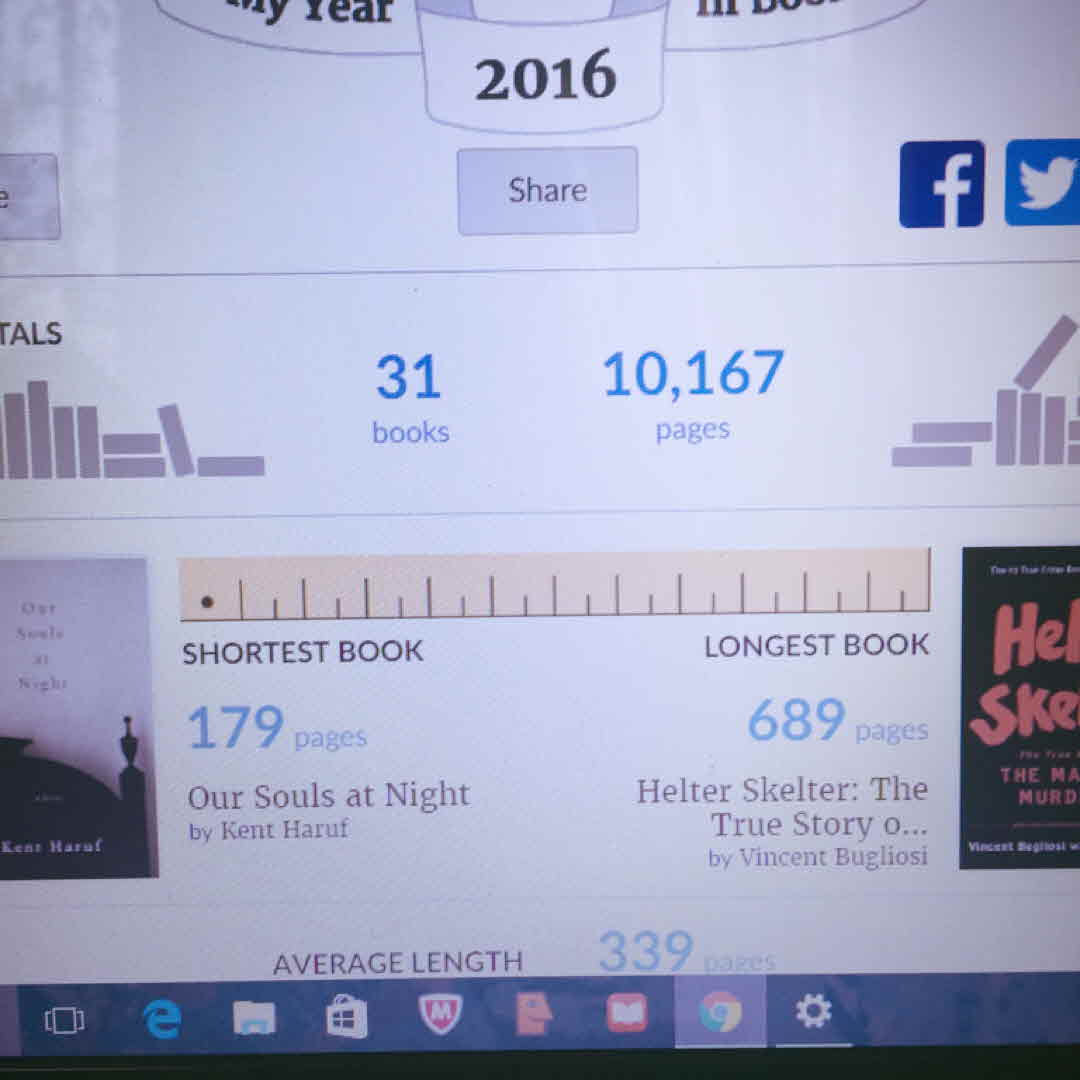
Task: Open Task View in the taskbar
Action: coord(64,1018)
